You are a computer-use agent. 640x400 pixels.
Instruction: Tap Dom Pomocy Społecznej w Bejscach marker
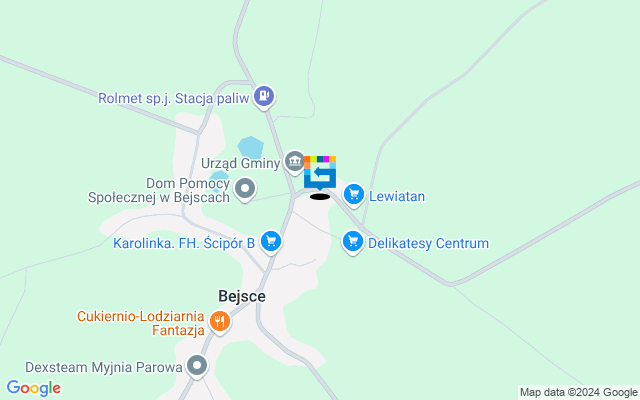[245, 189]
